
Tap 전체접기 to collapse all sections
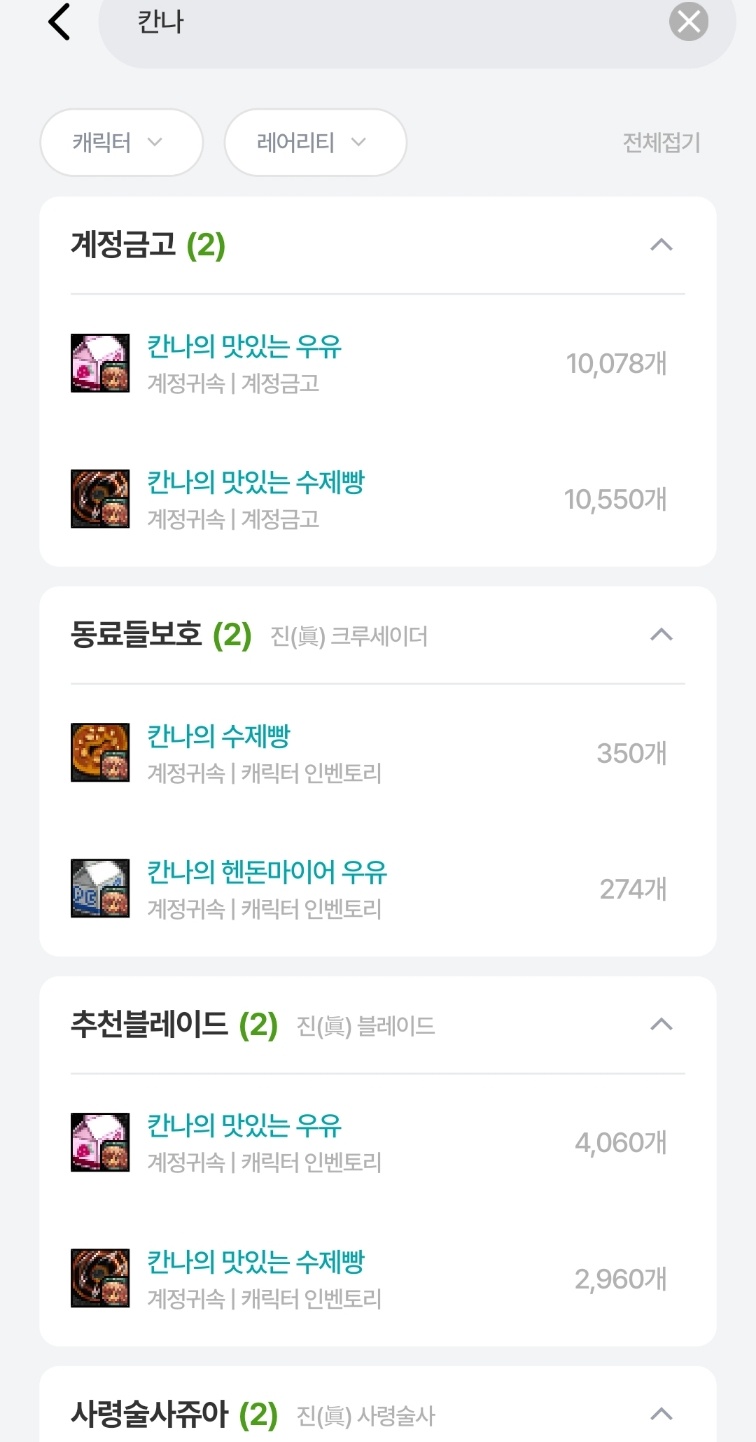pos(661,143)
